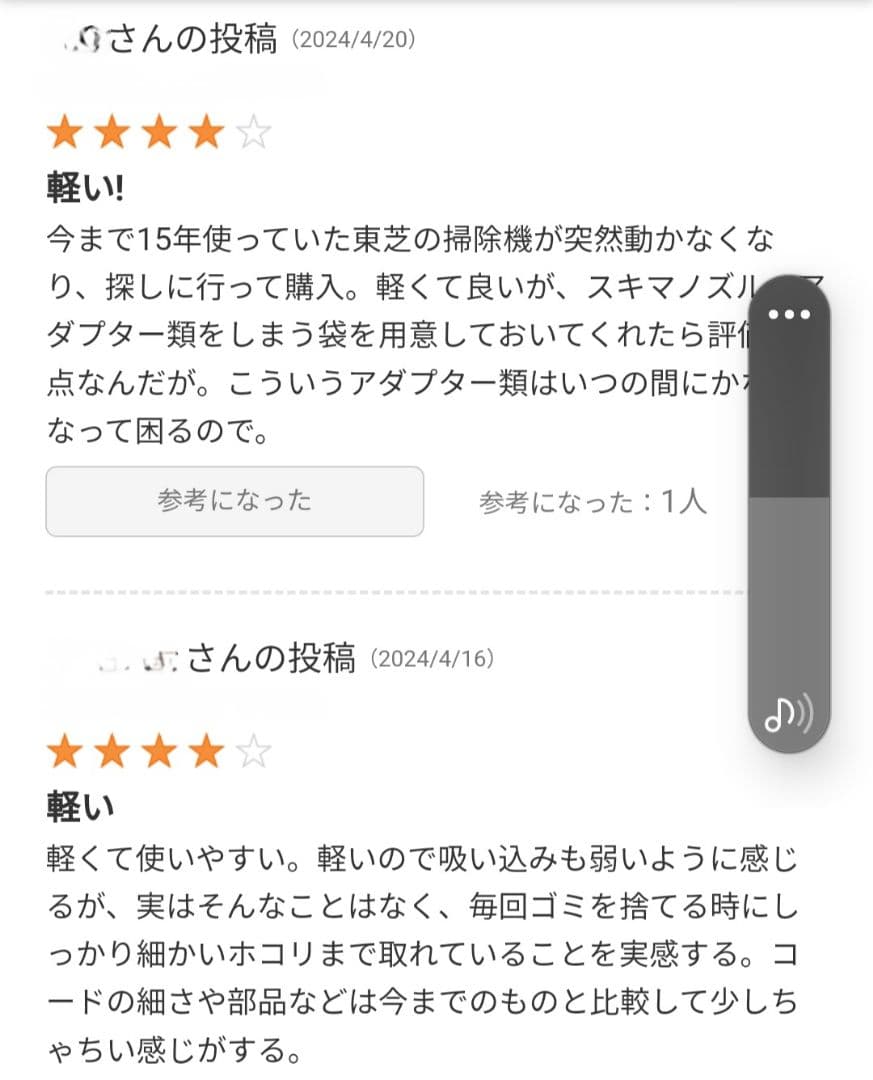Click the third orange star in 軽い! rating

(x=159, y=129)
